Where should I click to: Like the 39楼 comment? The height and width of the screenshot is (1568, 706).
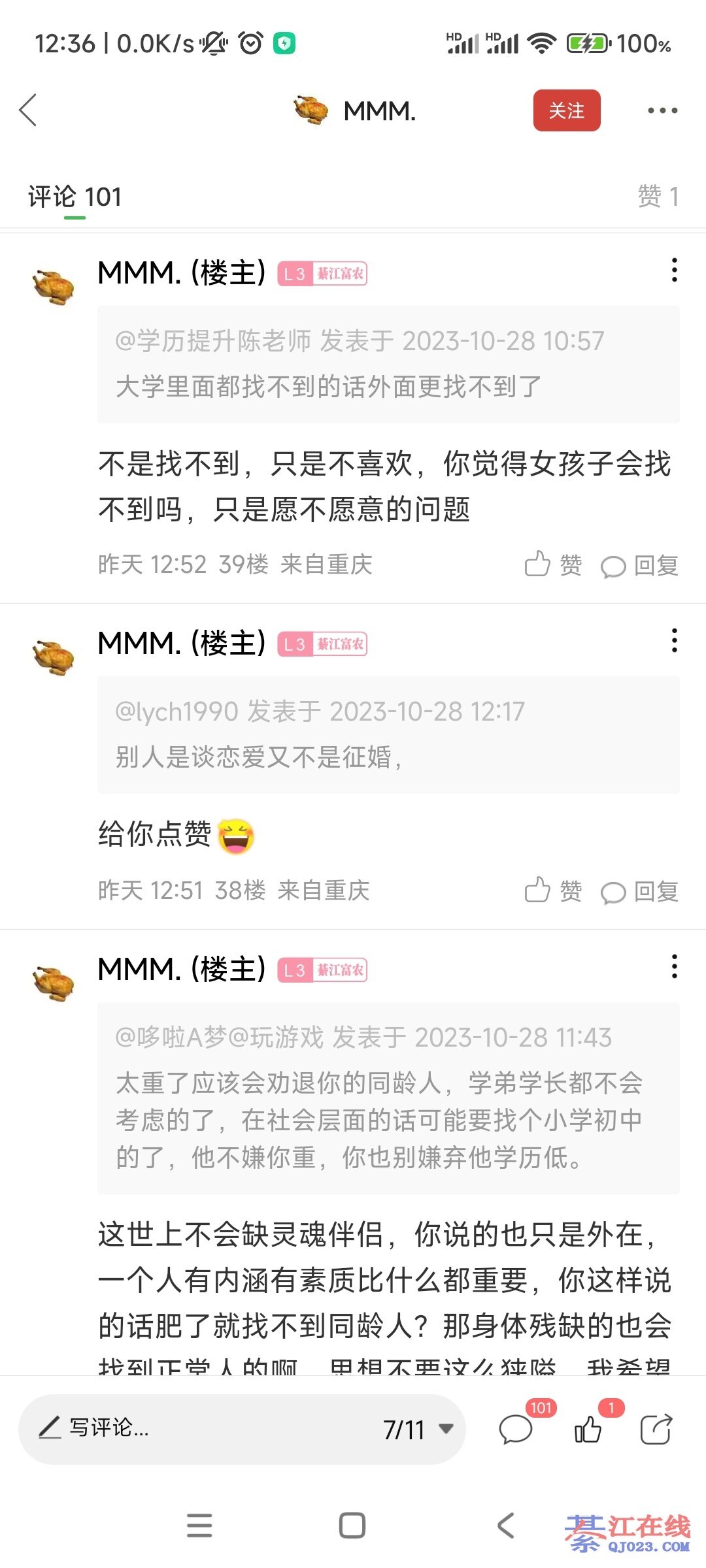553,564
